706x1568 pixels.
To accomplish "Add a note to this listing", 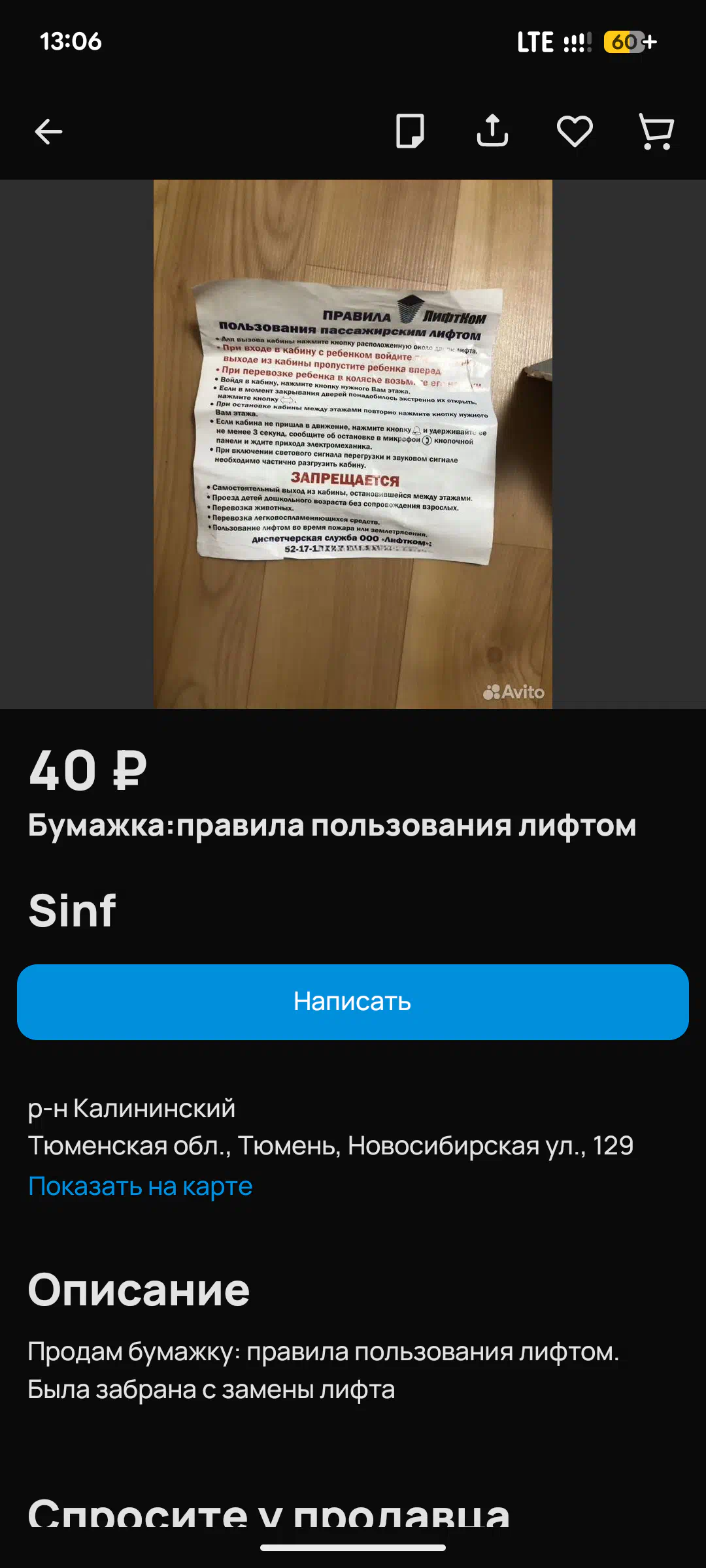I will pyautogui.click(x=410, y=131).
